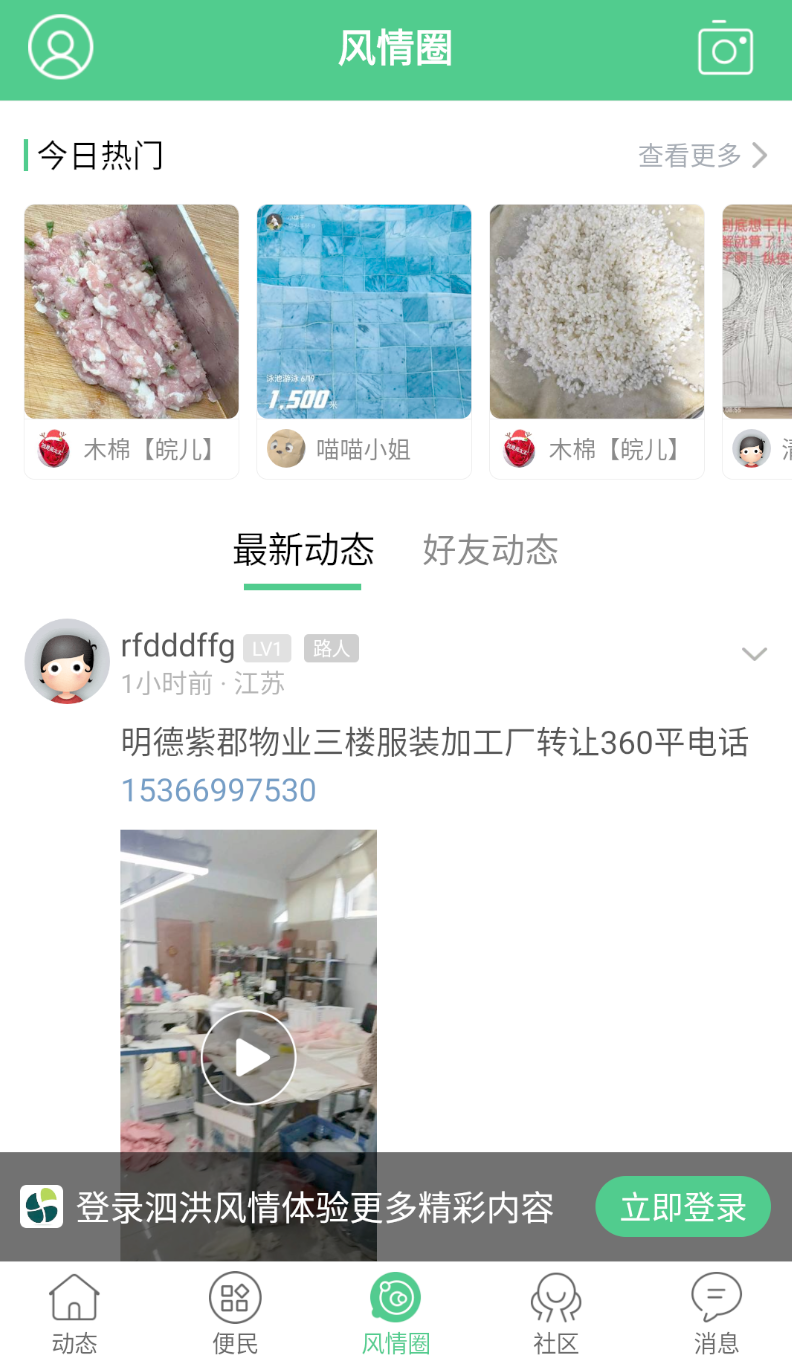Screen dimensions: 792x1357
Task: Click 喵喵小姐's round avatar image
Action: pyautogui.click(x=286, y=449)
